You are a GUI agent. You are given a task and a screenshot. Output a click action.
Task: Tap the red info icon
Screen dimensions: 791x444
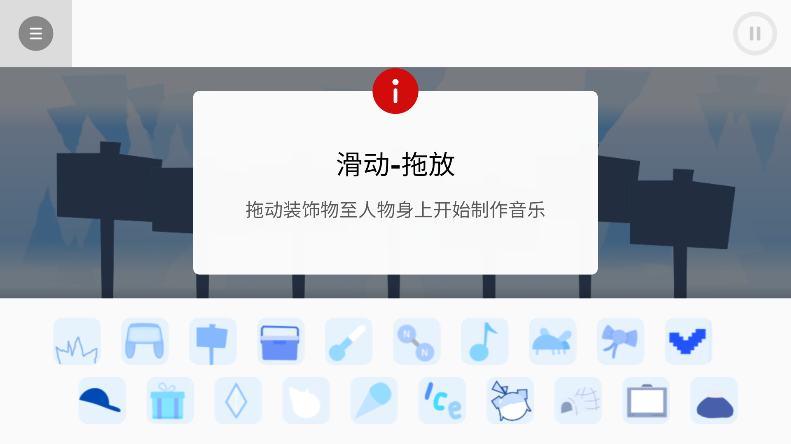click(395, 92)
